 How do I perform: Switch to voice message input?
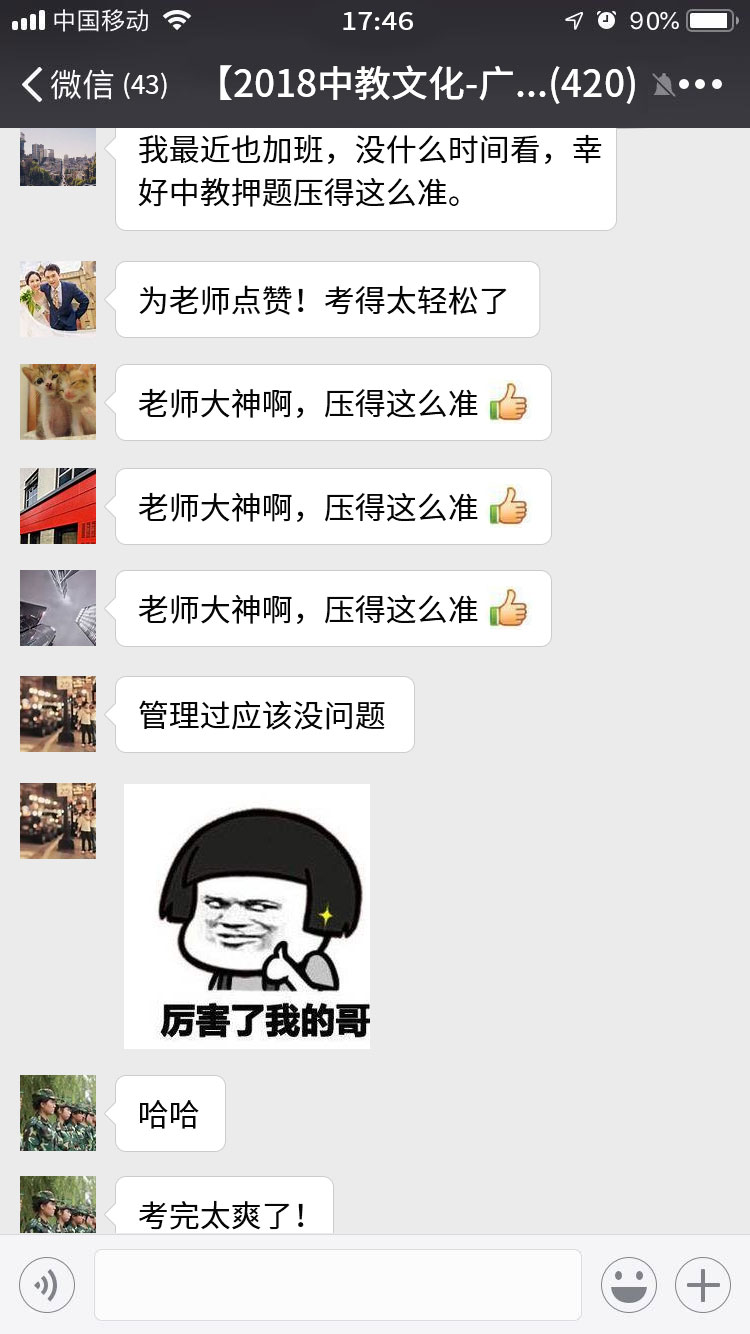tap(47, 1285)
